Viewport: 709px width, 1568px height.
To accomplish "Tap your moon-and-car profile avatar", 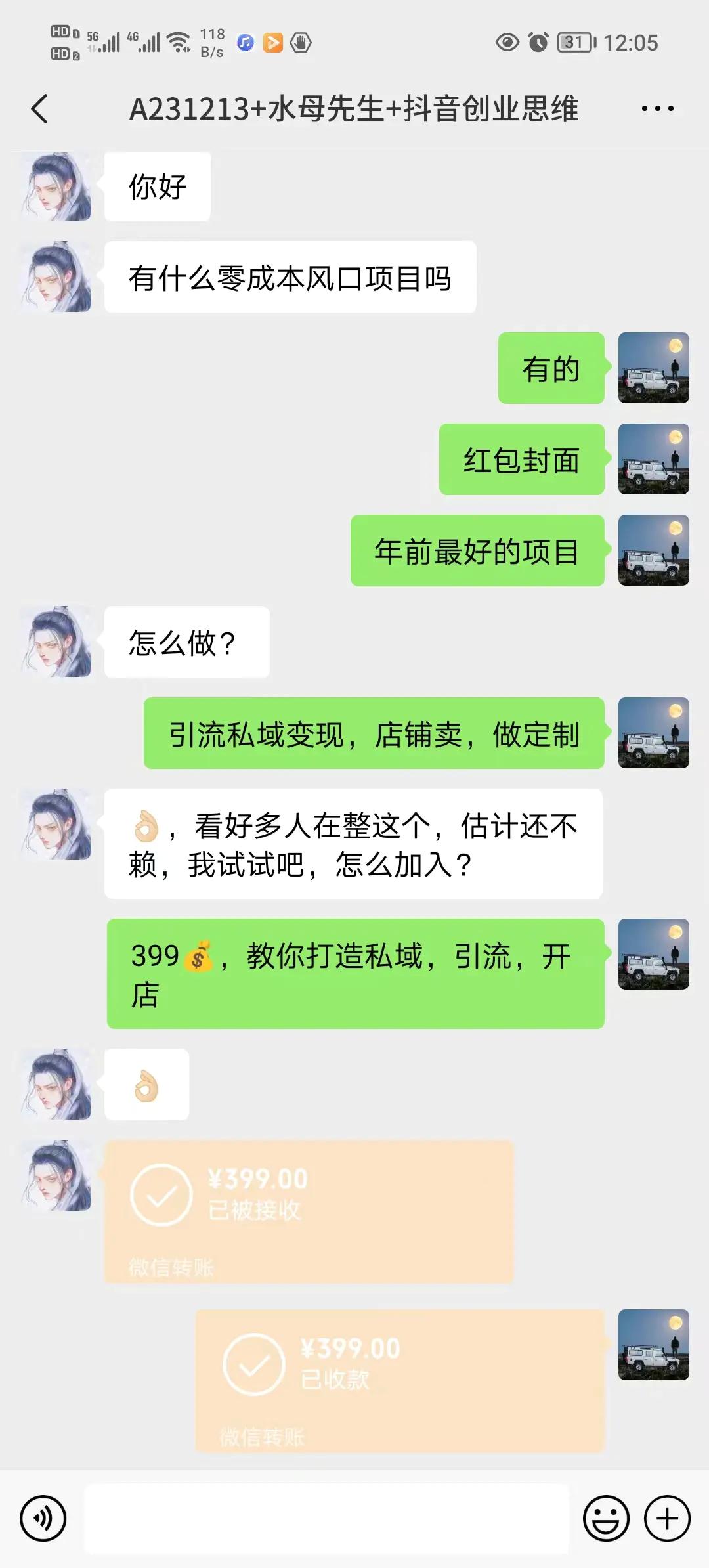I will [x=654, y=368].
